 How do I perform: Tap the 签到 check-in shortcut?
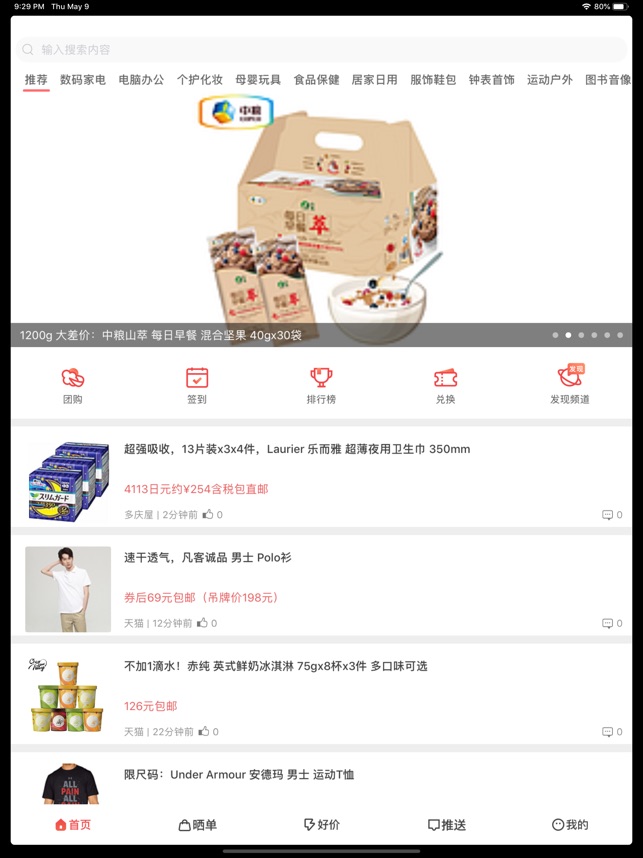pos(197,386)
